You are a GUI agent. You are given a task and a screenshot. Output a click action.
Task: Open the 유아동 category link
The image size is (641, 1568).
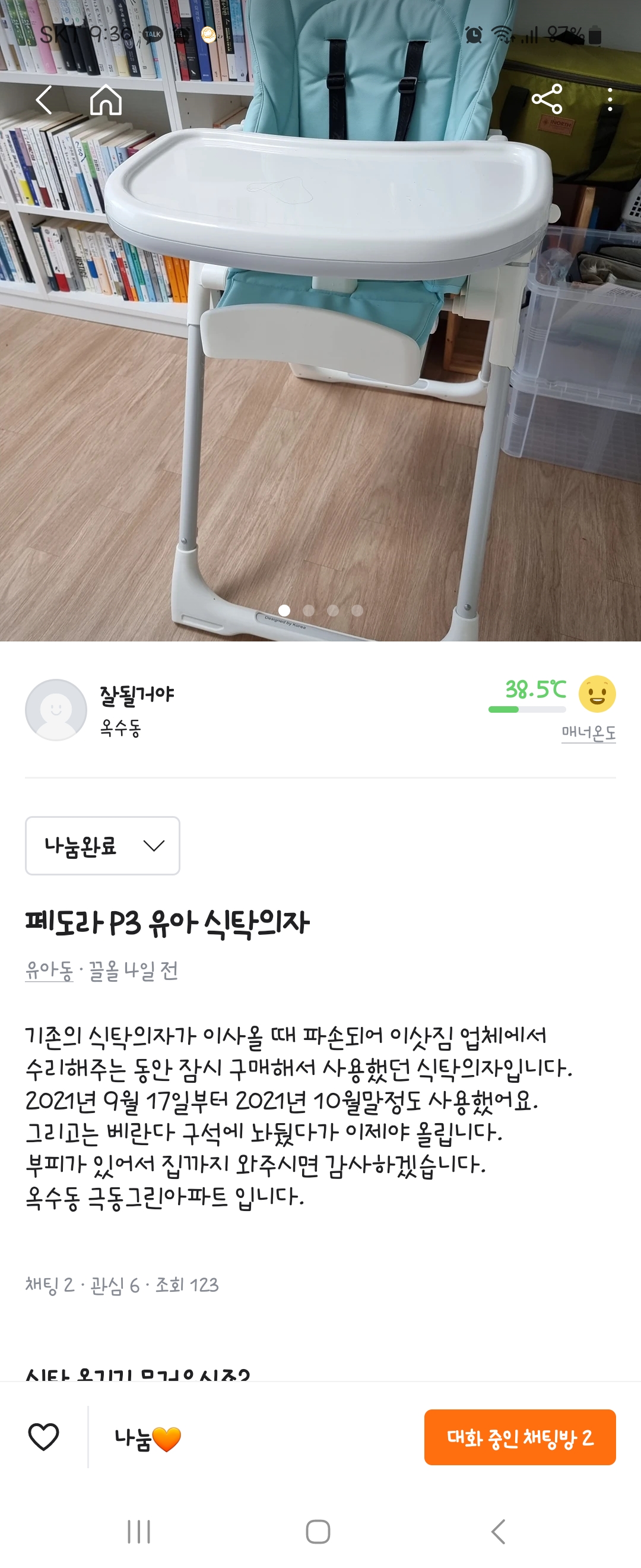pyautogui.click(x=49, y=970)
